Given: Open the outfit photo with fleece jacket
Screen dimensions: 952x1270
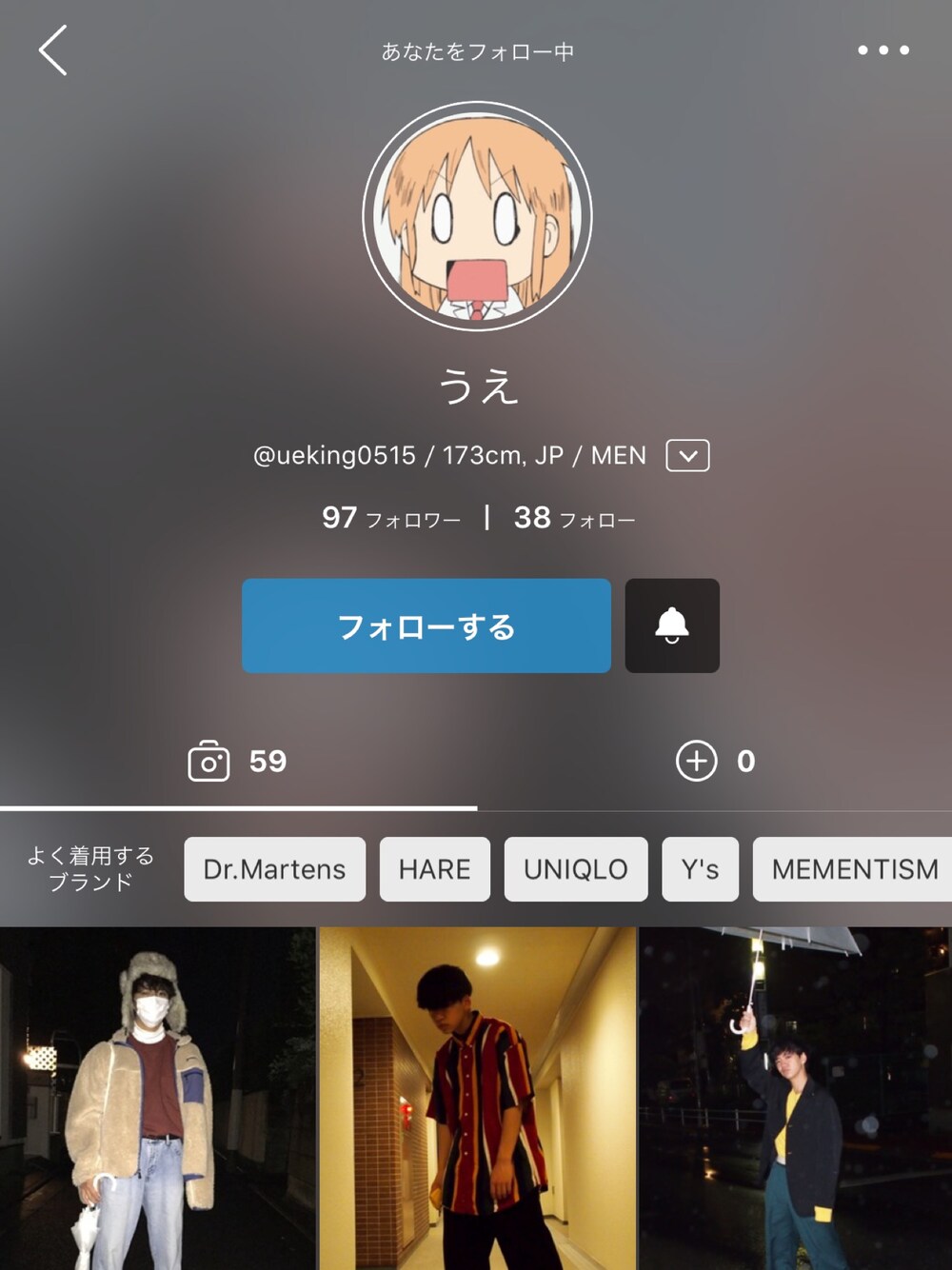Looking at the screenshot, I should click(157, 1098).
